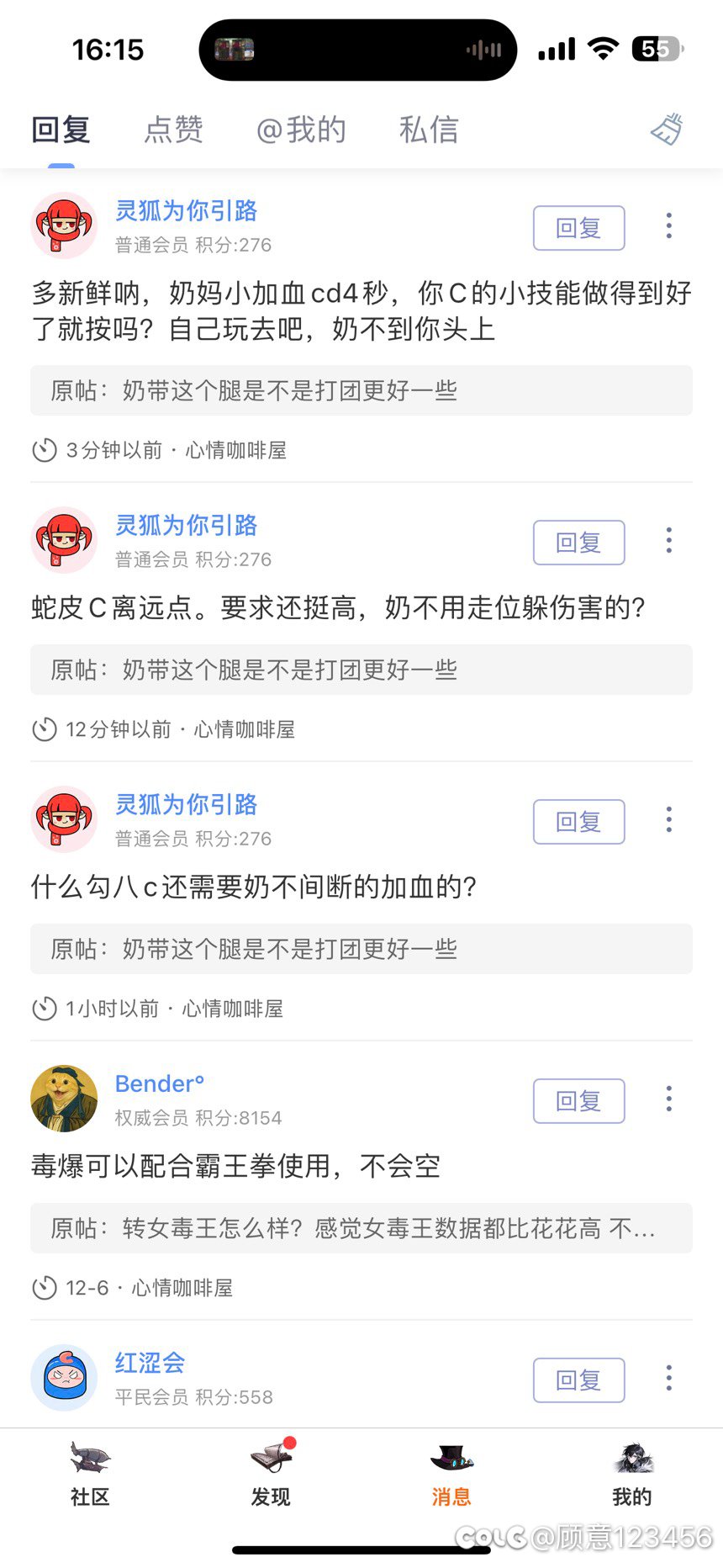The height and width of the screenshot is (1568, 723).
Task: Switch to the 点赞 tab
Action: point(172,130)
